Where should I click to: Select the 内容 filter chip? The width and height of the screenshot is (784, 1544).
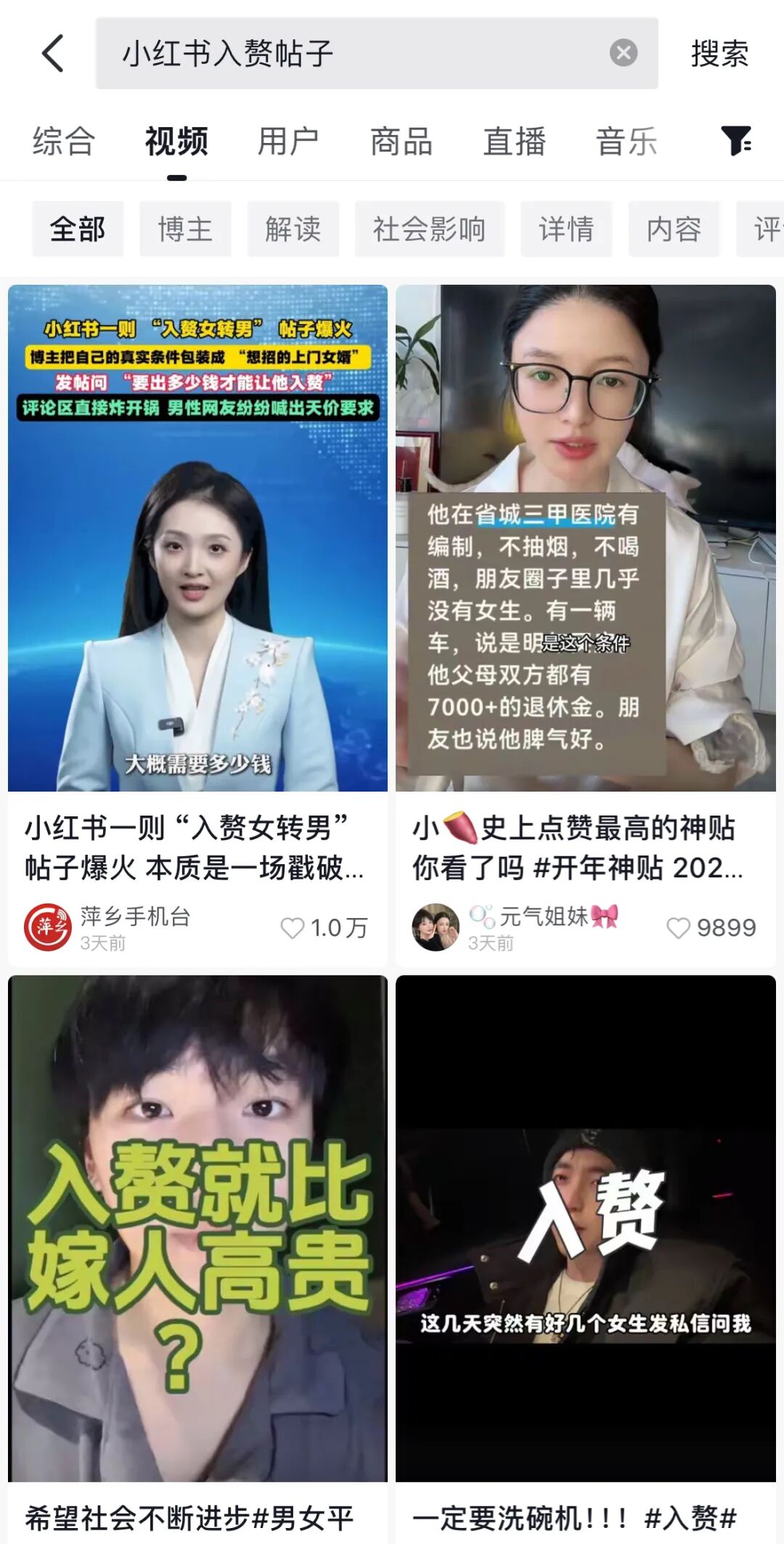pos(674,229)
